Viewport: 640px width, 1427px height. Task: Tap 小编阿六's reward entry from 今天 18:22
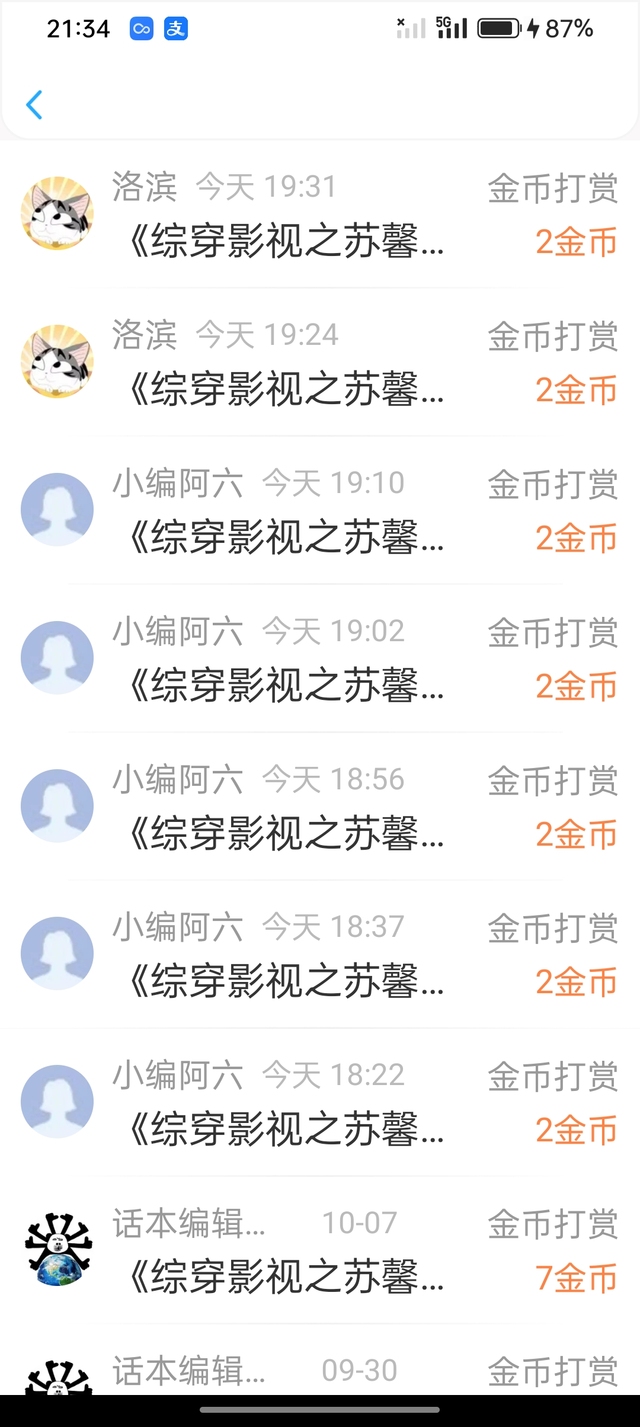coord(320,1102)
